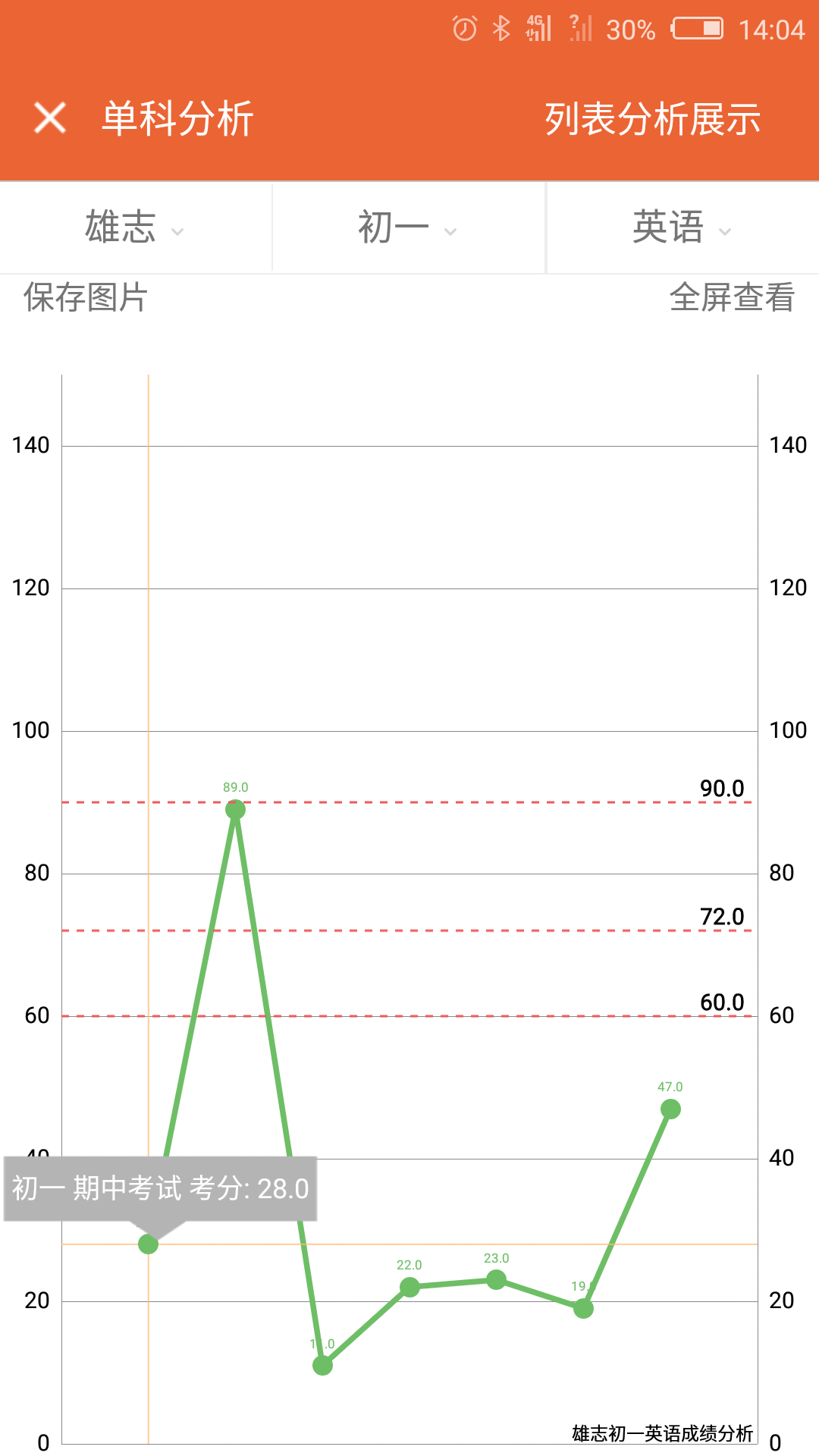Tap 保存图片 to save the chart
The width and height of the screenshot is (819, 1456).
point(86,297)
